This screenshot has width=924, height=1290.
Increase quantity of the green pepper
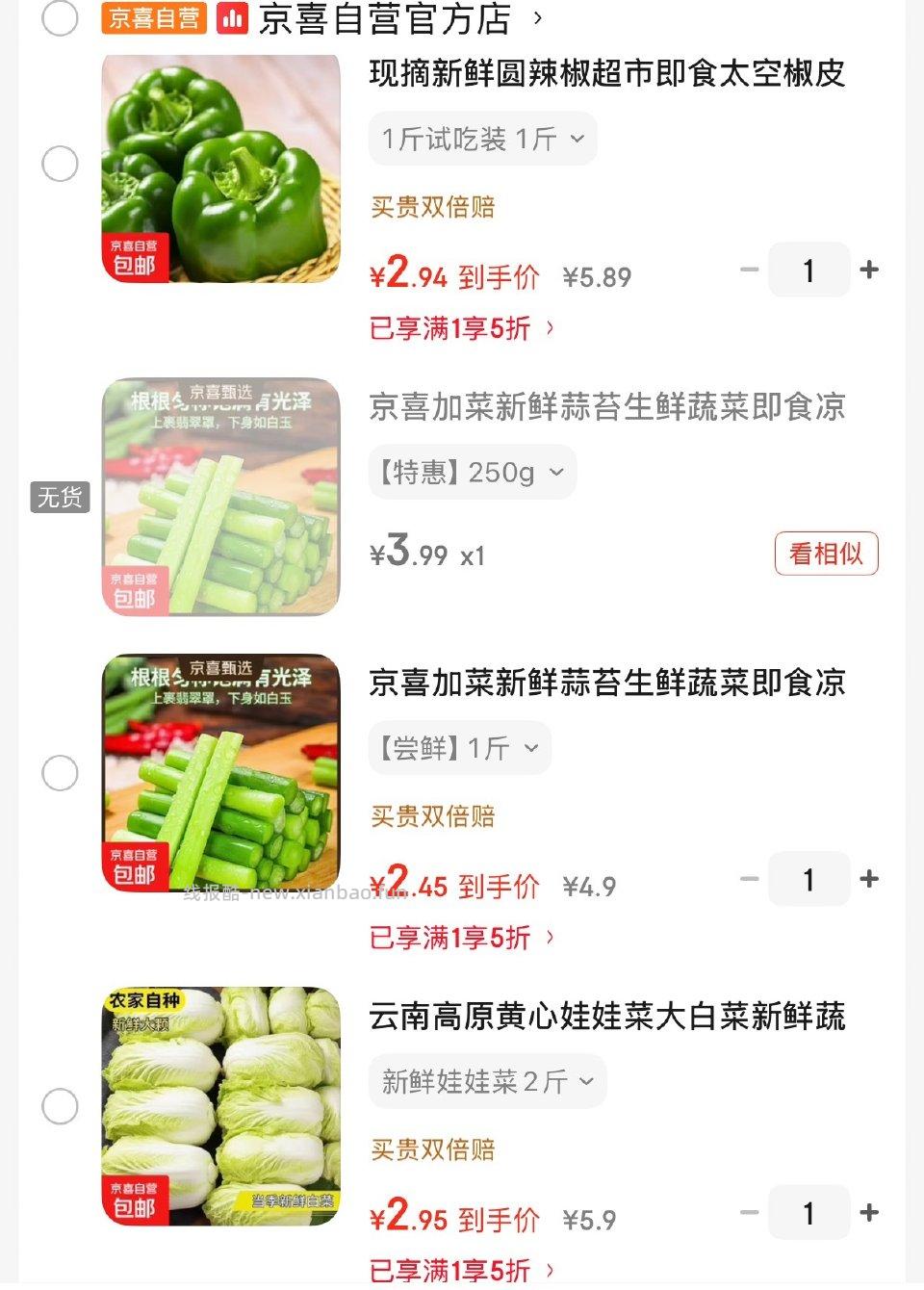(869, 270)
